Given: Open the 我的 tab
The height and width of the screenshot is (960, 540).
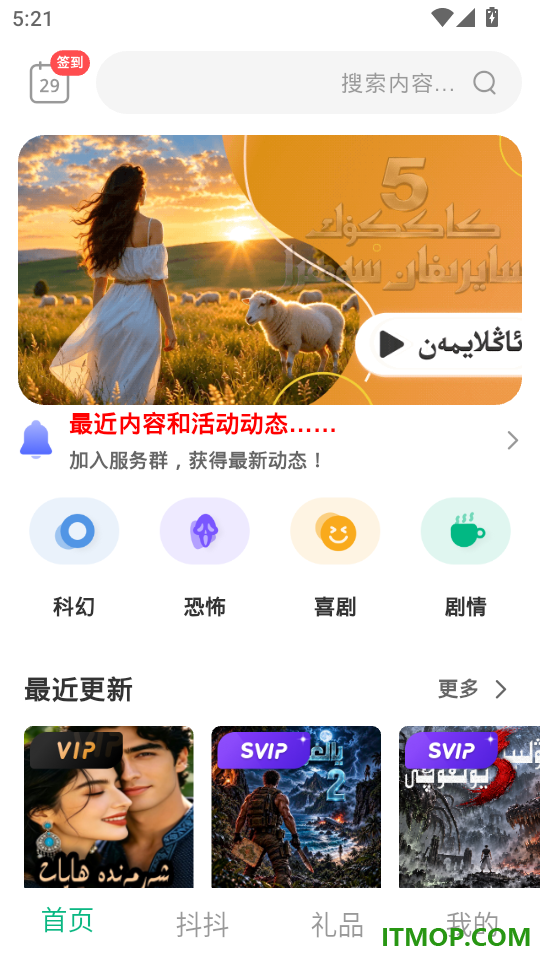Looking at the screenshot, I should (x=472, y=923).
